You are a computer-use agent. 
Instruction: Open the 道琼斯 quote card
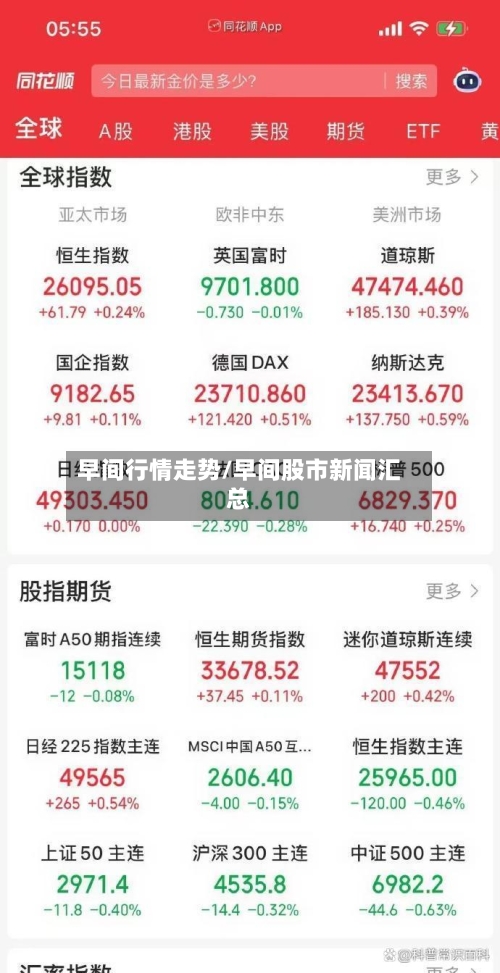pos(408,283)
